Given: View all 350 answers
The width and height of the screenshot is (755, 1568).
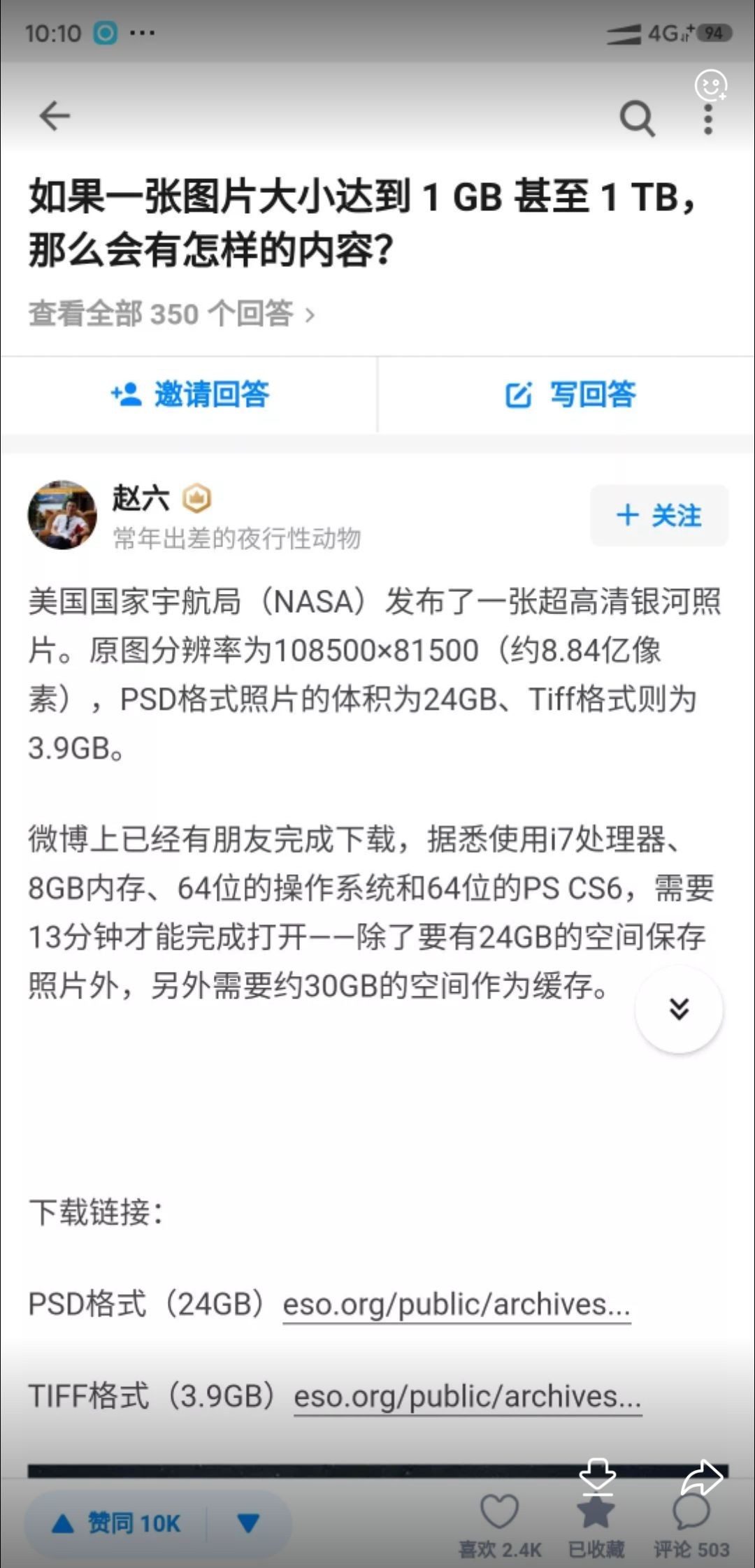Looking at the screenshot, I should [171, 314].
